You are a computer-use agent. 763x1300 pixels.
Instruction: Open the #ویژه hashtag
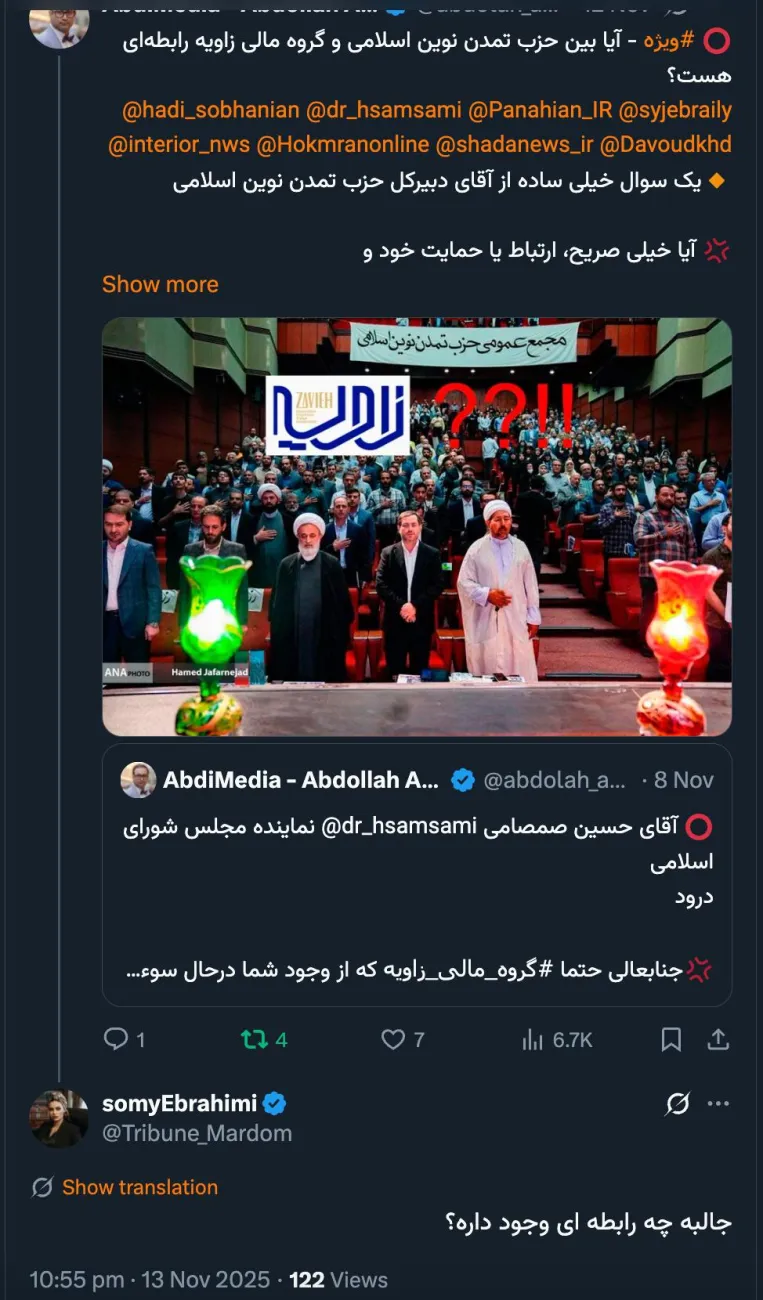(684, 41)
